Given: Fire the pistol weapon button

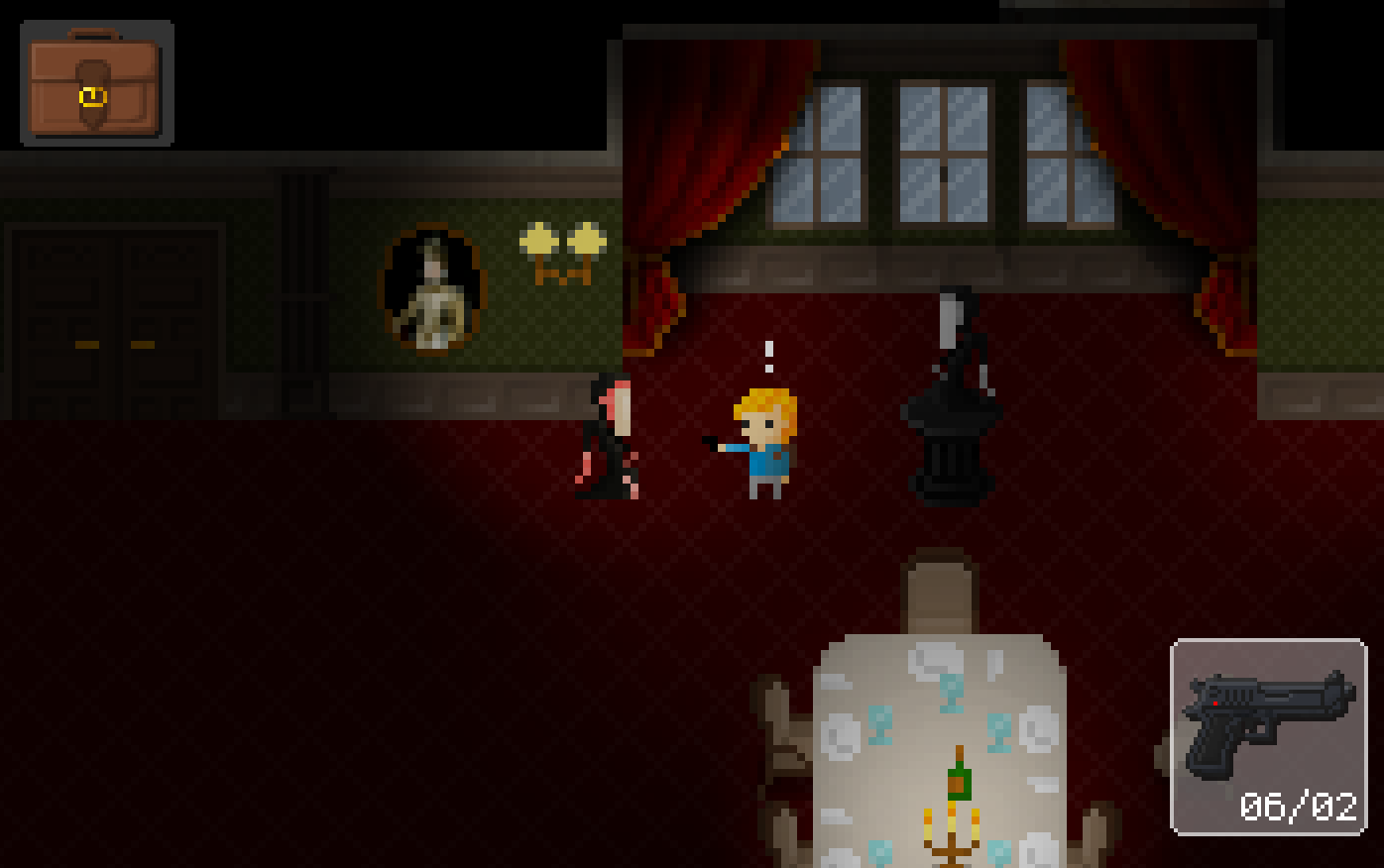Looking at the screenshot, I should tap(1269, 736).
